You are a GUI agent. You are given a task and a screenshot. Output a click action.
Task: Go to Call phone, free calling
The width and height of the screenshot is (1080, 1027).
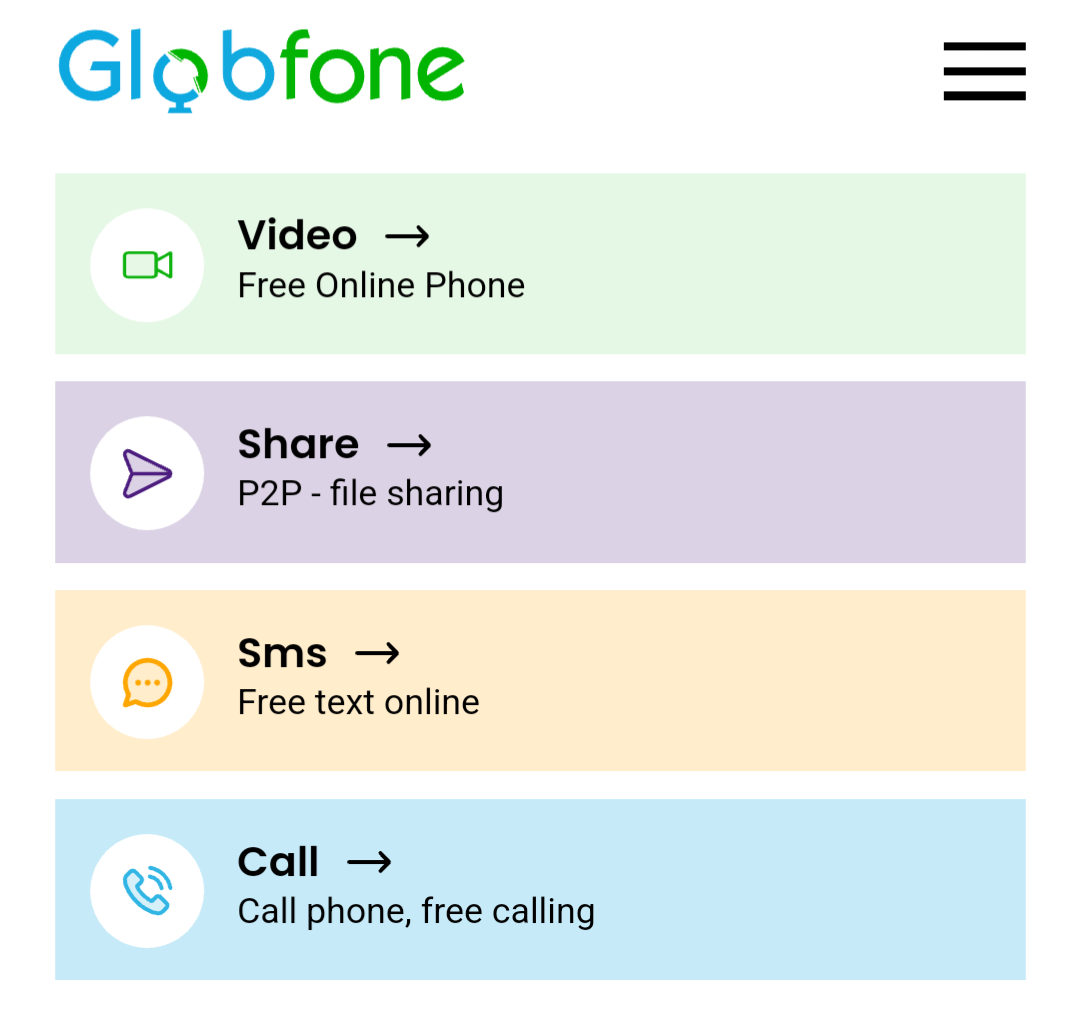[x=540, y=889]
